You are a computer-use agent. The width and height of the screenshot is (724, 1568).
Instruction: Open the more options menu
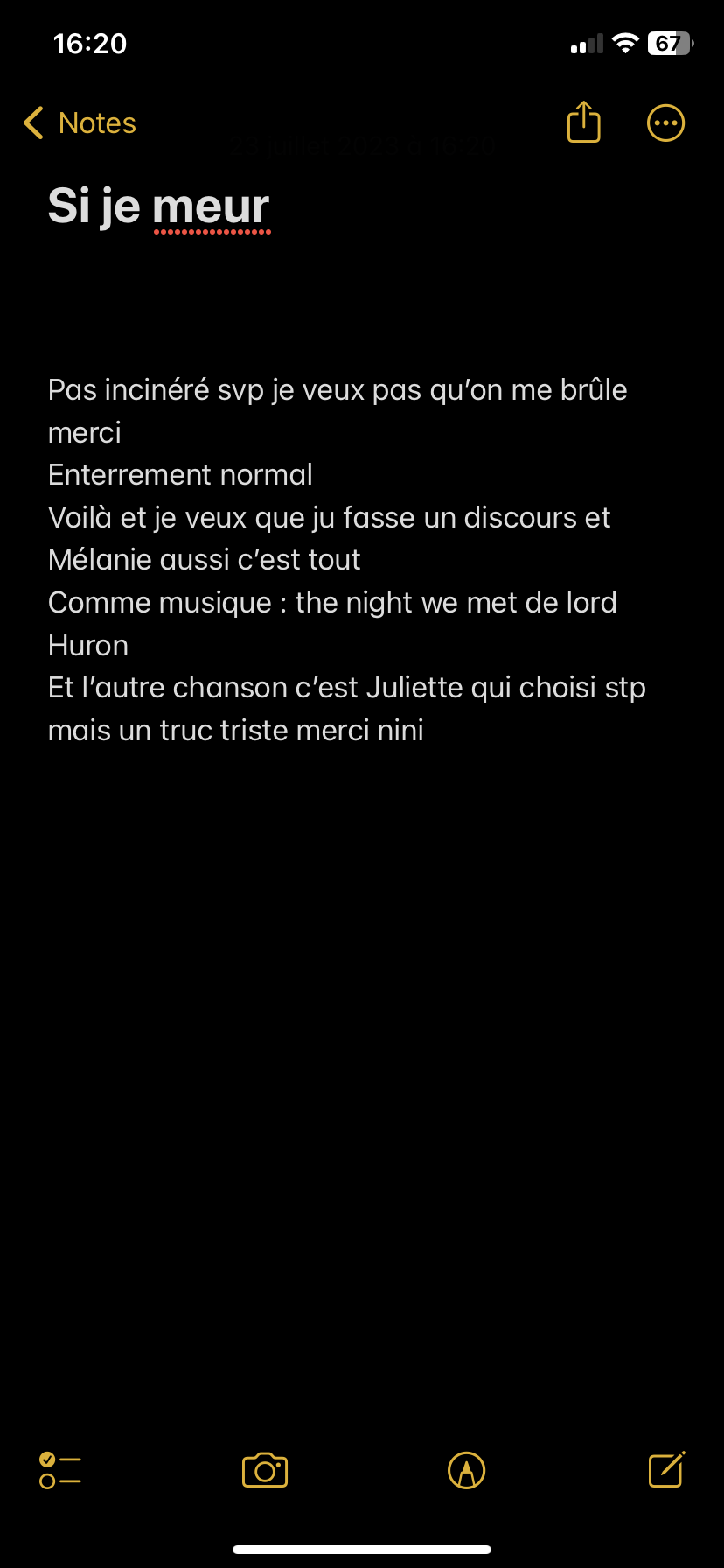(x=665, y=123)
